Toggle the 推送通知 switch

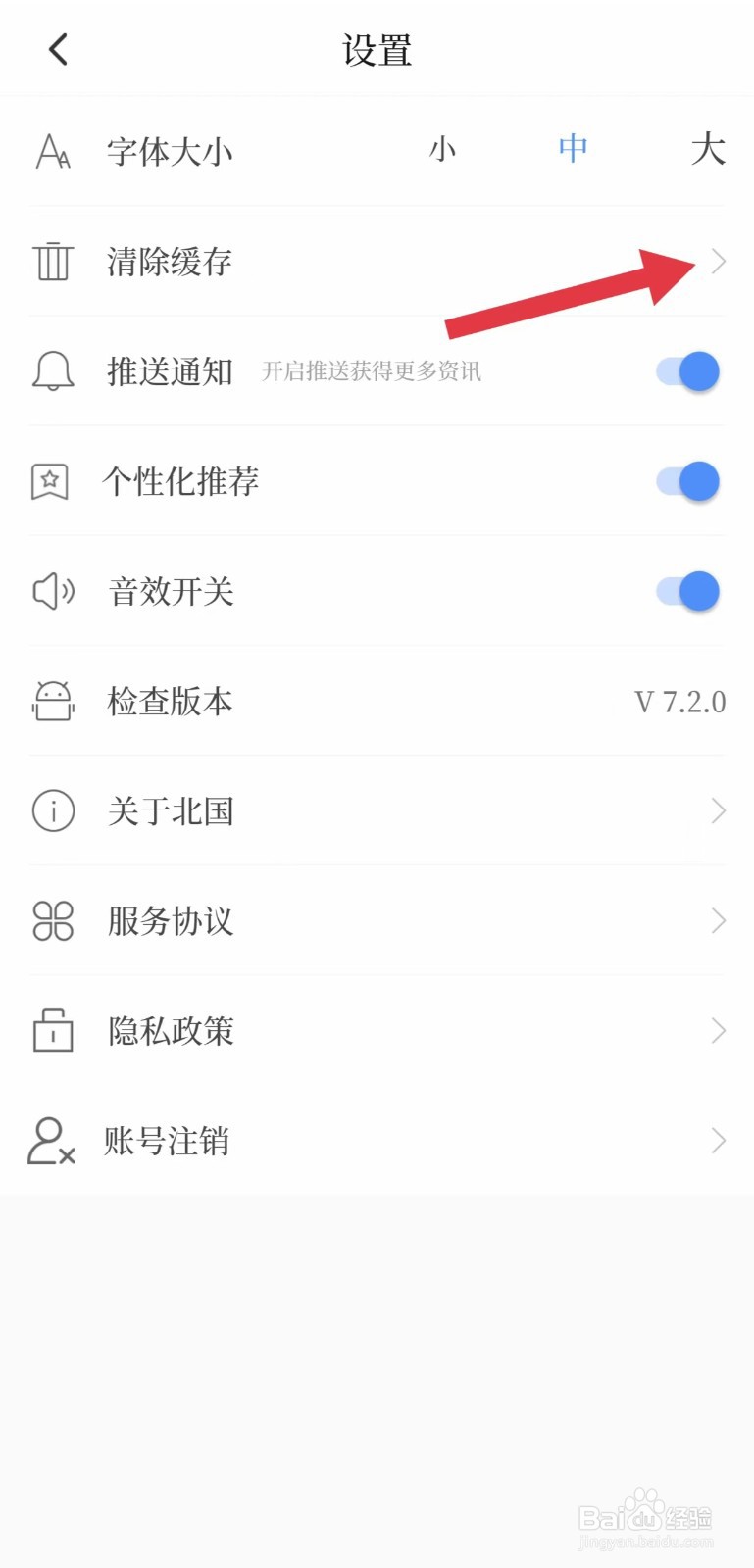pyautogui.click(x=688, y=371)
